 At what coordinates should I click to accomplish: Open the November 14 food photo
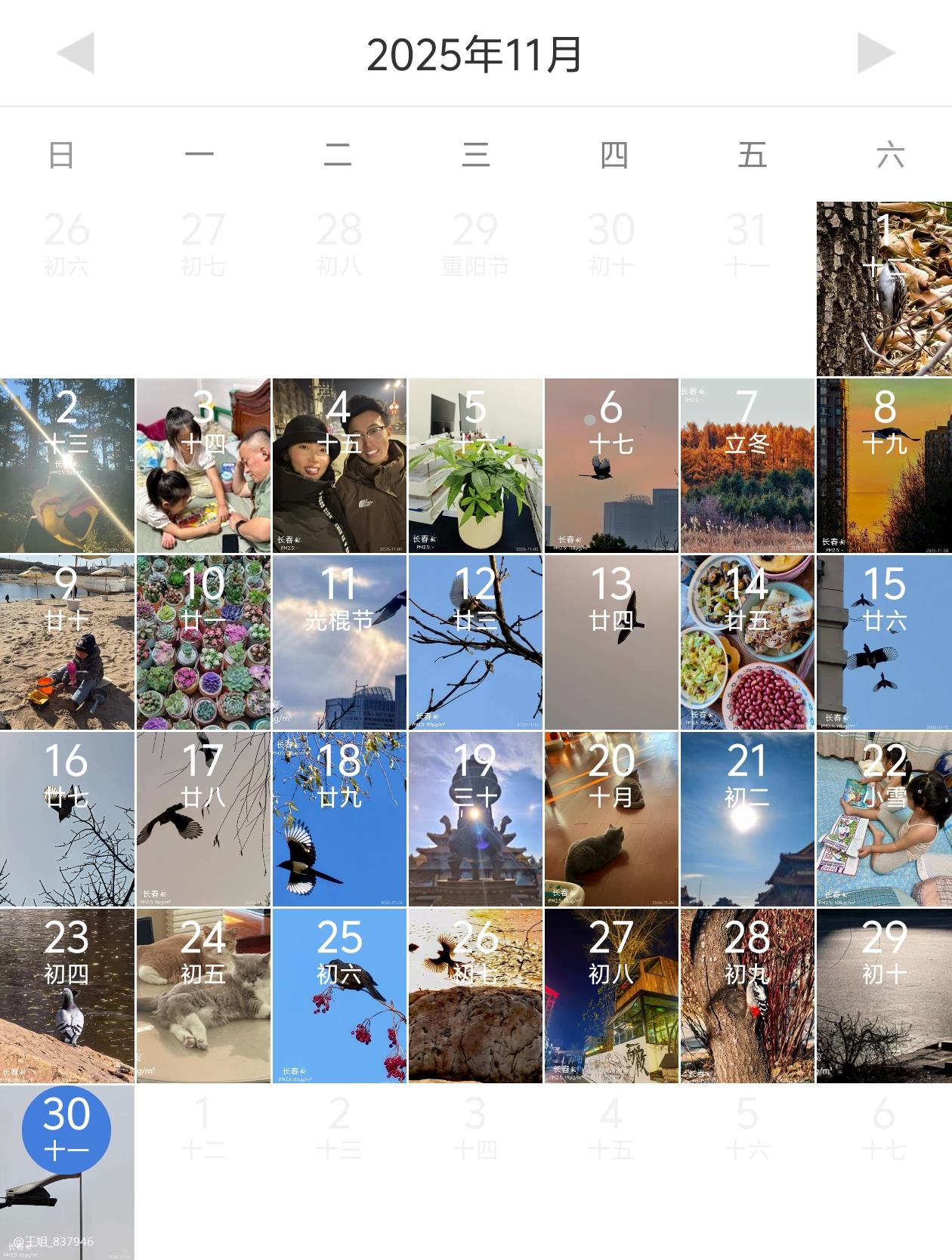747,642
